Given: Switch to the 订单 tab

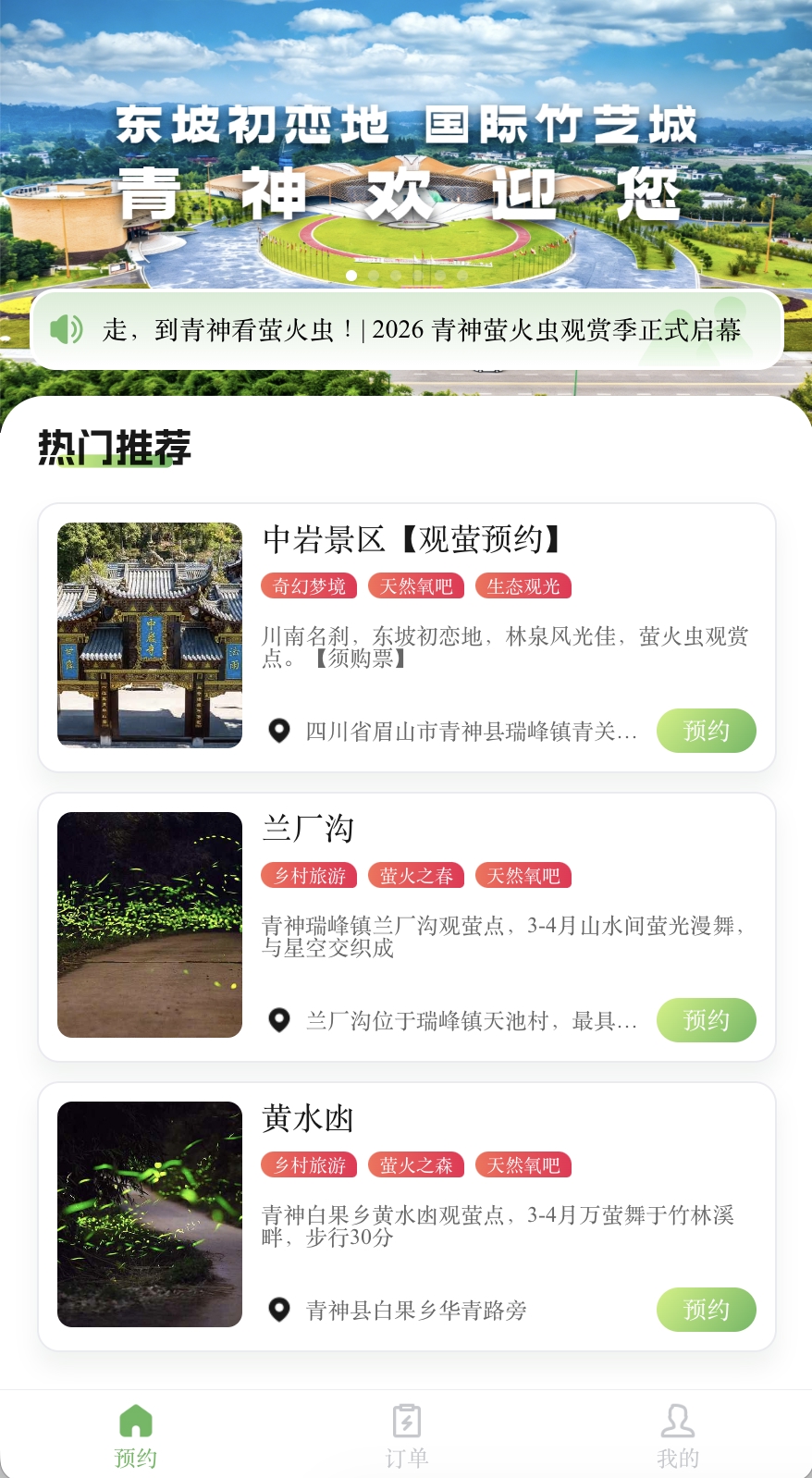Looking at the screenshot, I should click(x=406, y=1435).
